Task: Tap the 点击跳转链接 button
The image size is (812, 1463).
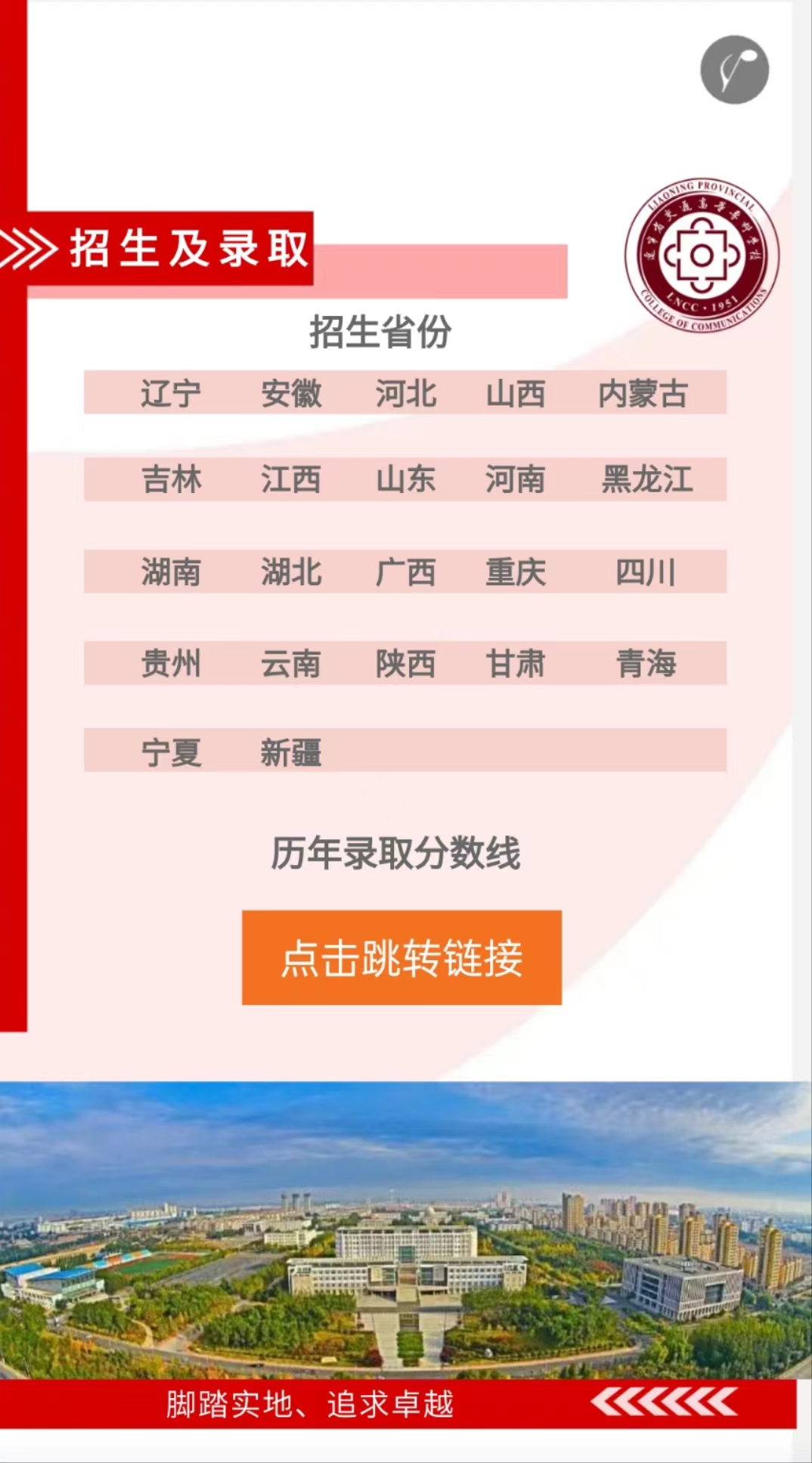Action: pyautogui.click(x=401, y=957)
